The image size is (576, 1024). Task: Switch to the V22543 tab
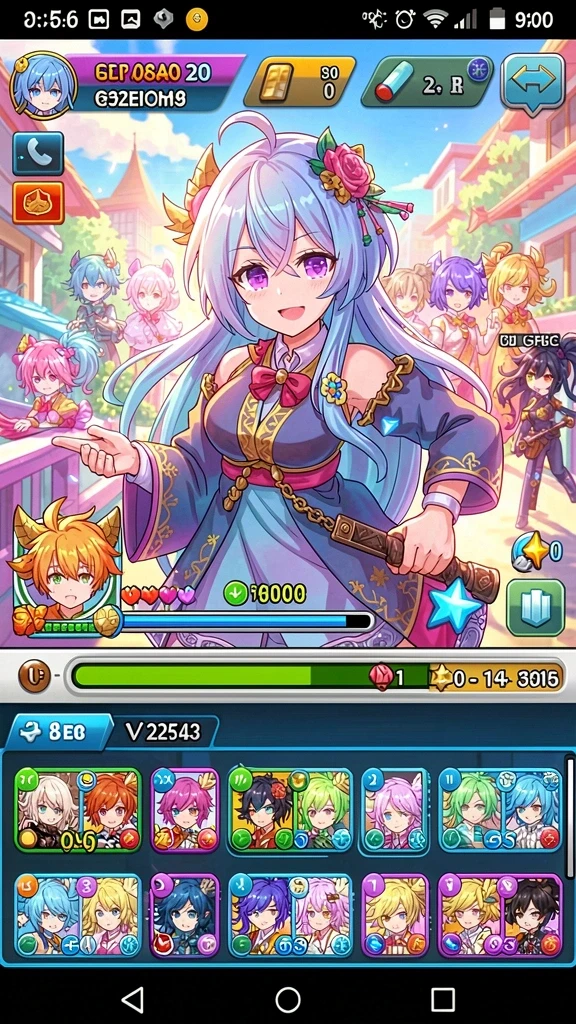[163, 732]
